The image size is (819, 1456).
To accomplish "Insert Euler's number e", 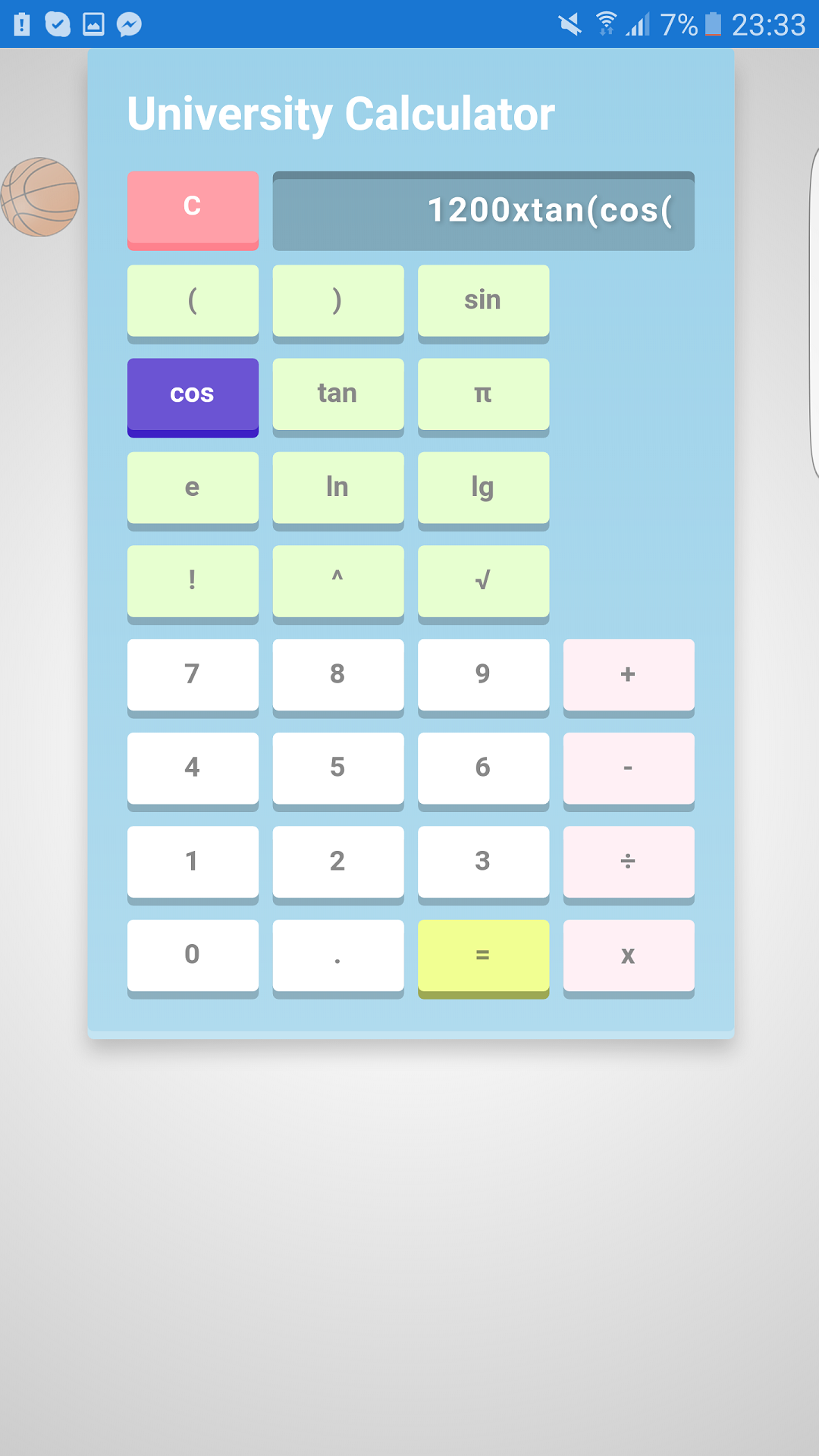I will click(x=192, y=488).
